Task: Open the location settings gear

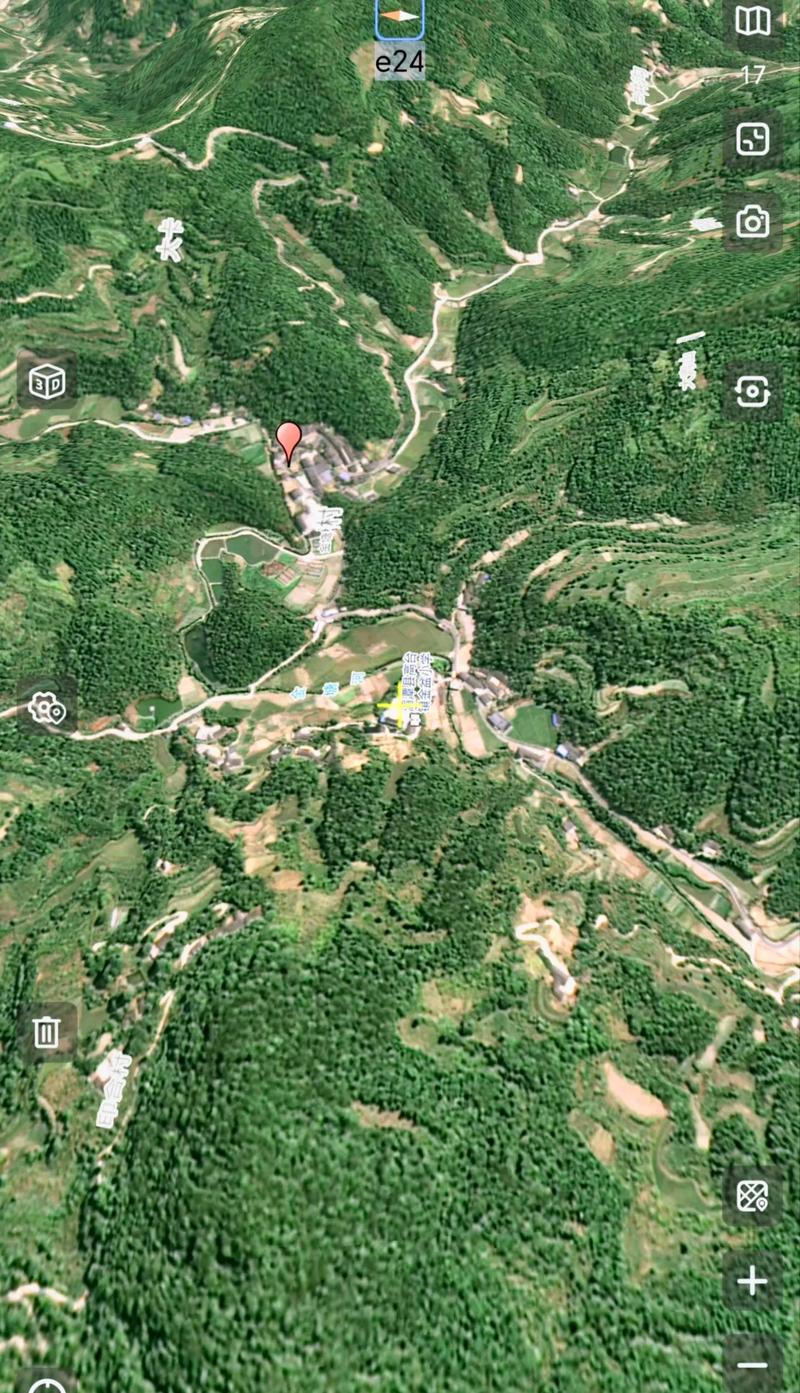Action: point(47,707)
